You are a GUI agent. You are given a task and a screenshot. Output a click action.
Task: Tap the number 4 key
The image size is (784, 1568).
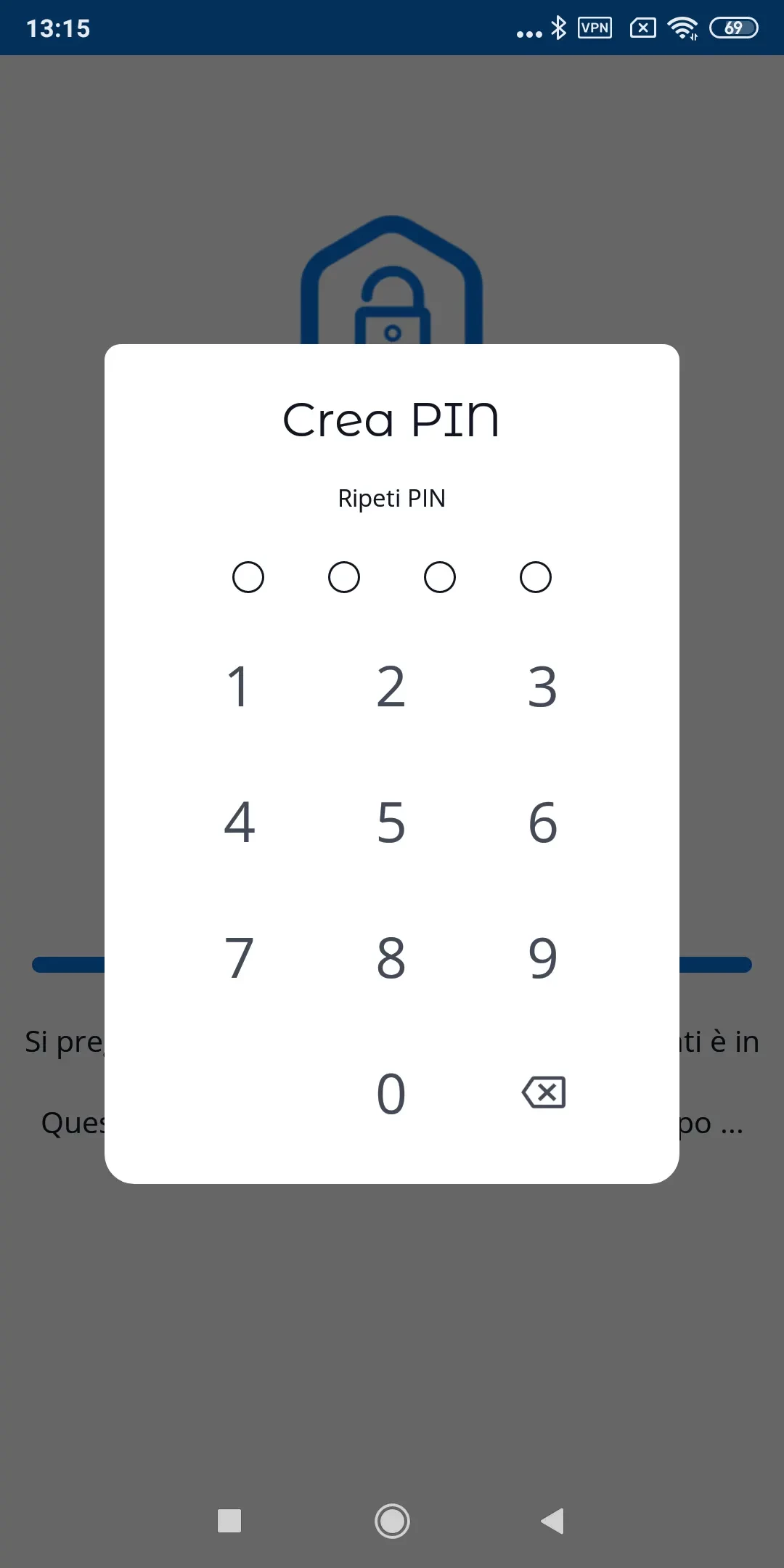tap(239, 822)
